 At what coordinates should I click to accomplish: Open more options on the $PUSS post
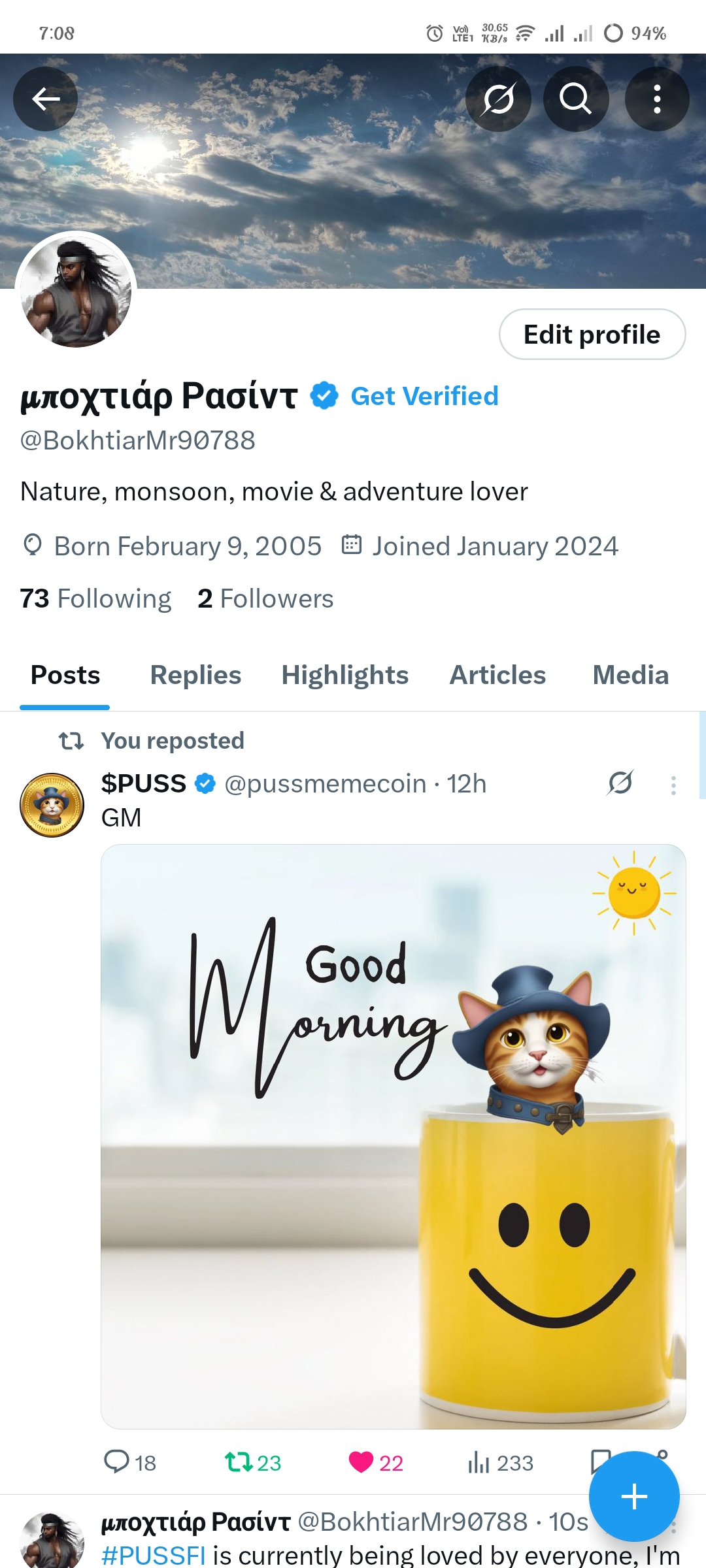(673, 785)
